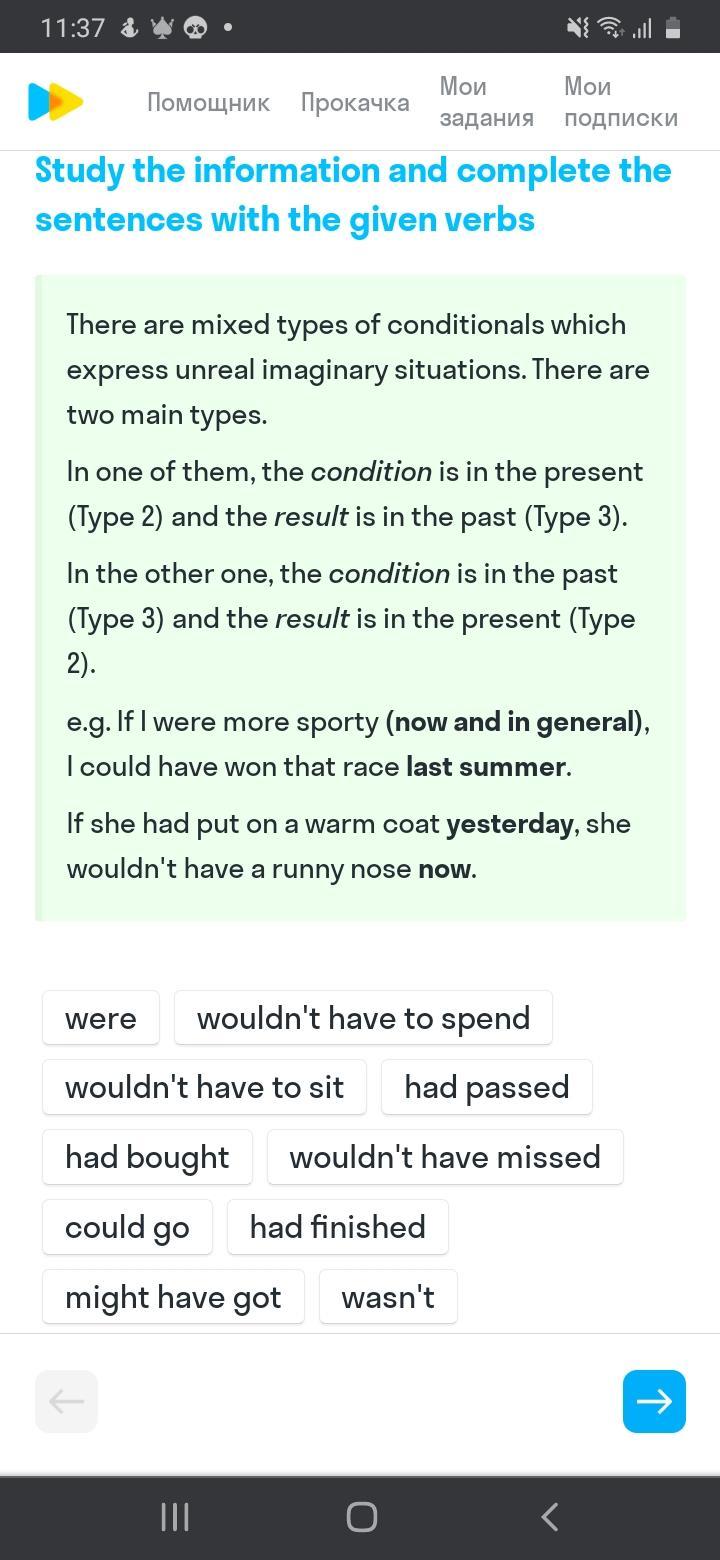Viewport: 720px width, 1560px height.
Task: Tap the app logo in header
Action: [x=56, y=102]
